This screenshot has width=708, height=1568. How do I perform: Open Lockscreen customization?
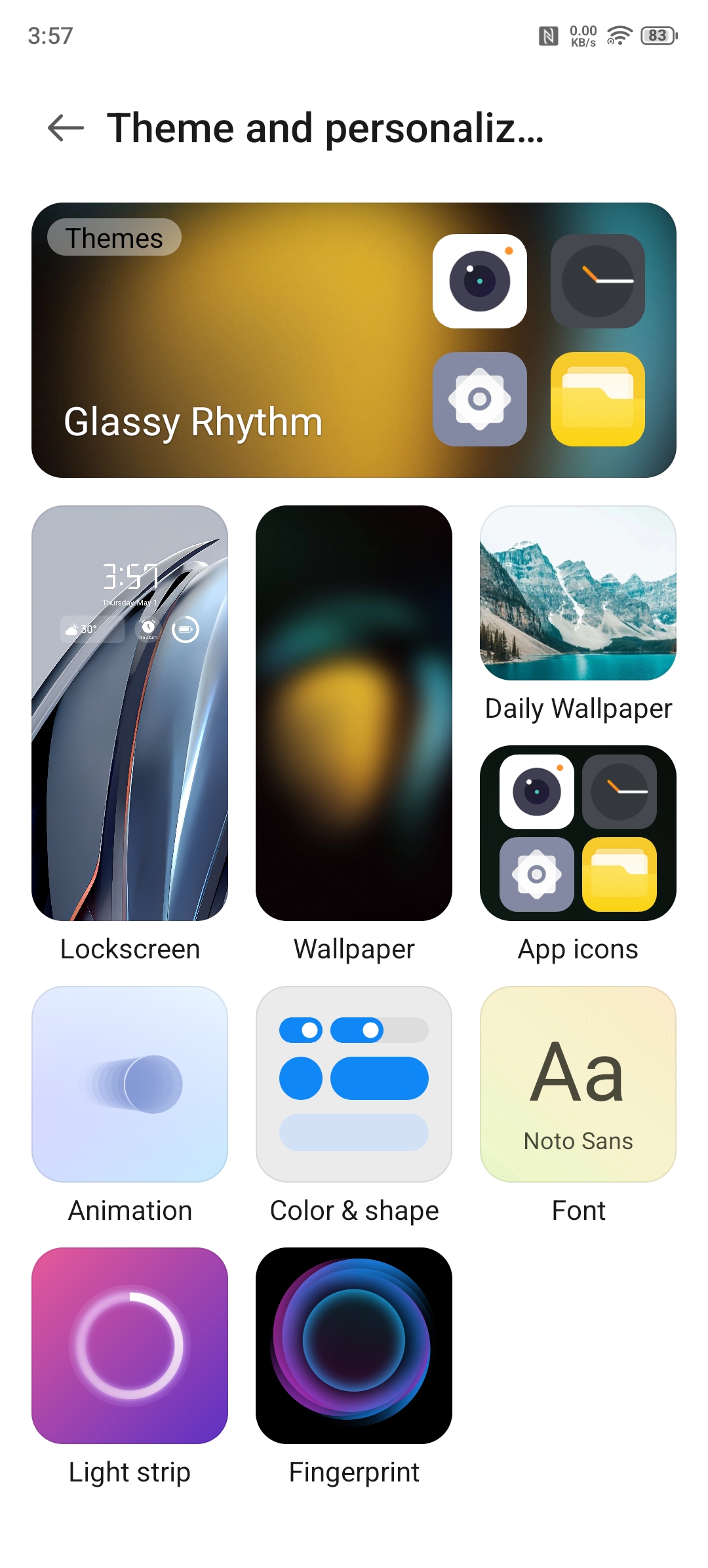point(130,713)
